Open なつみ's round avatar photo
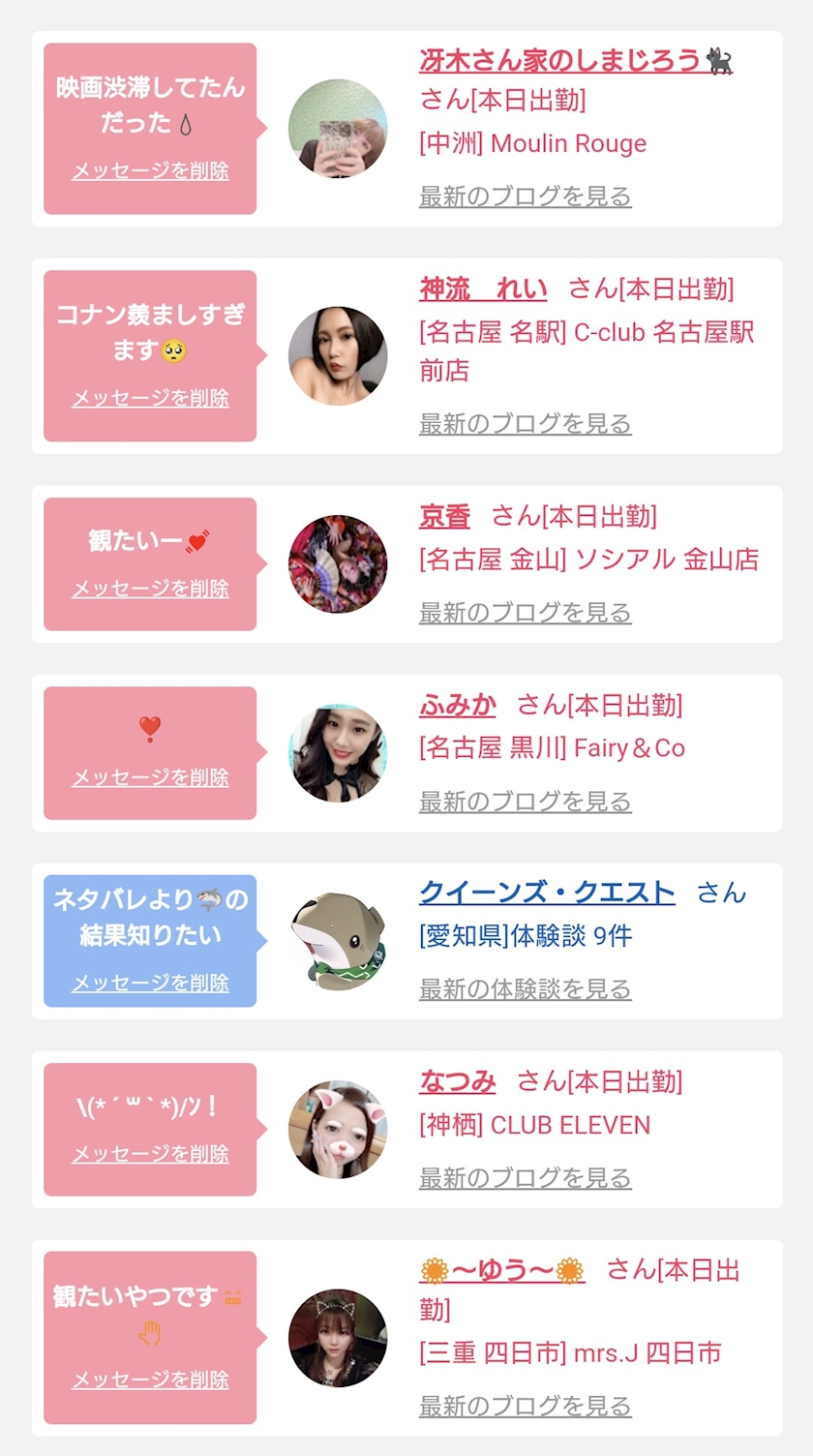This screenshot has height=1456, width=813. [x=338, y=1130]
